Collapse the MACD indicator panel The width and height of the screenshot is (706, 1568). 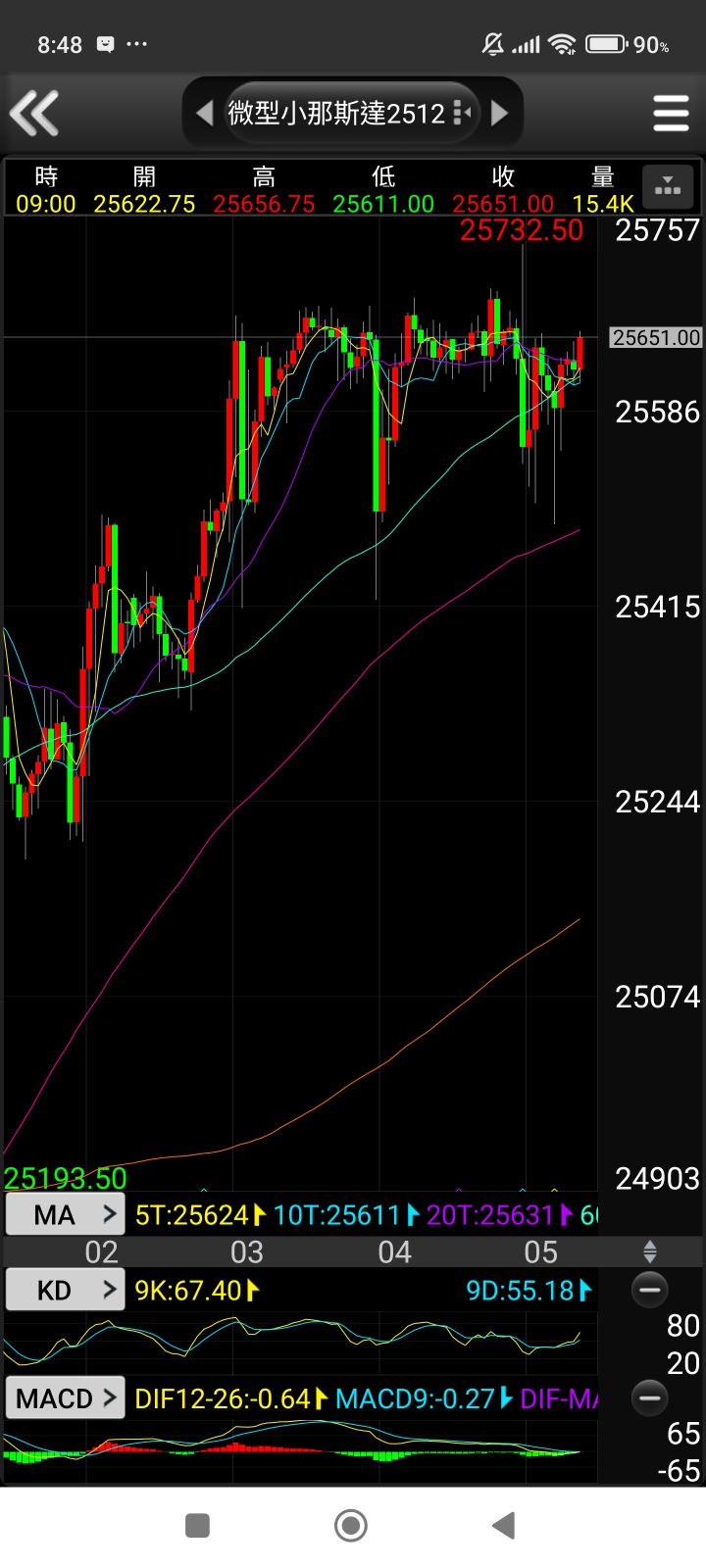coord(649,1397)
